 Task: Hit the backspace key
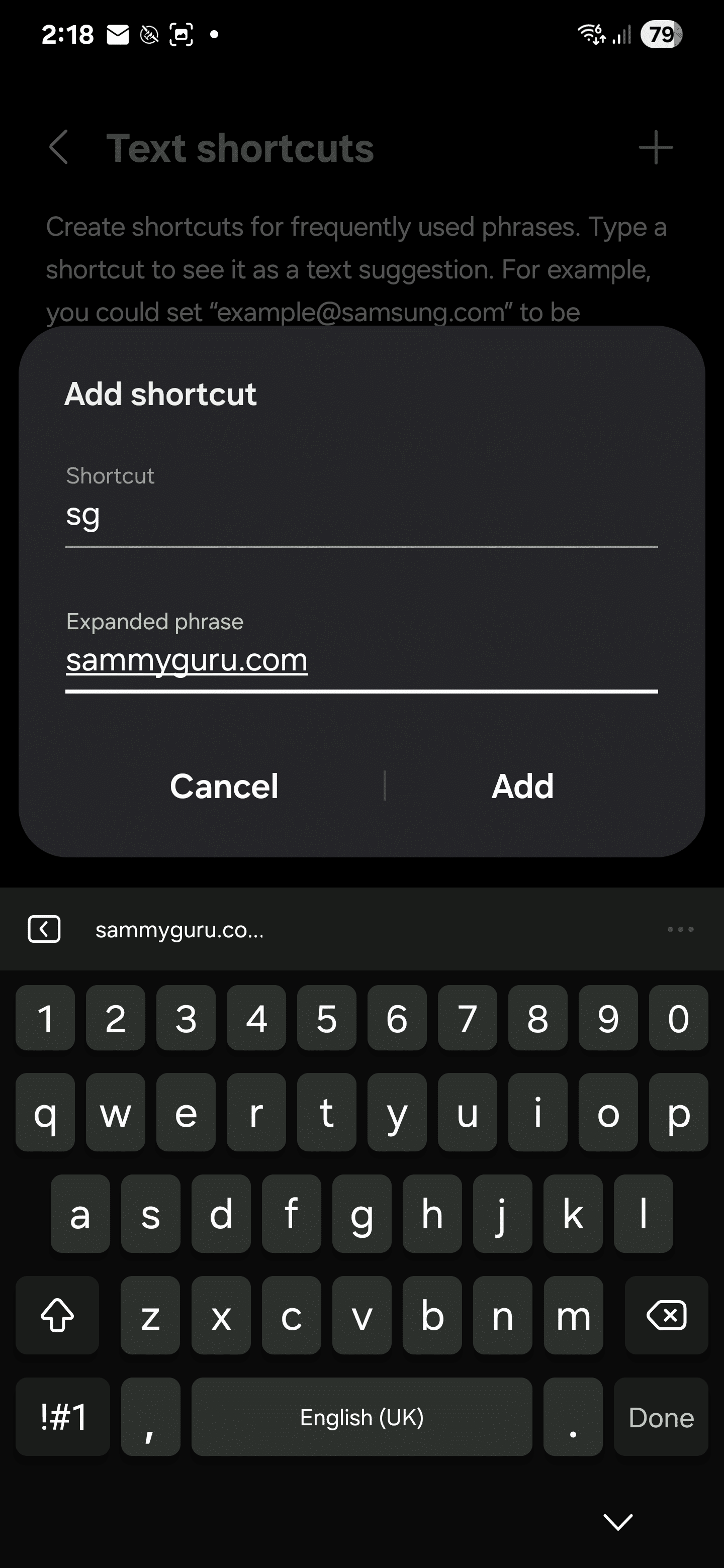coord(667,1315)
